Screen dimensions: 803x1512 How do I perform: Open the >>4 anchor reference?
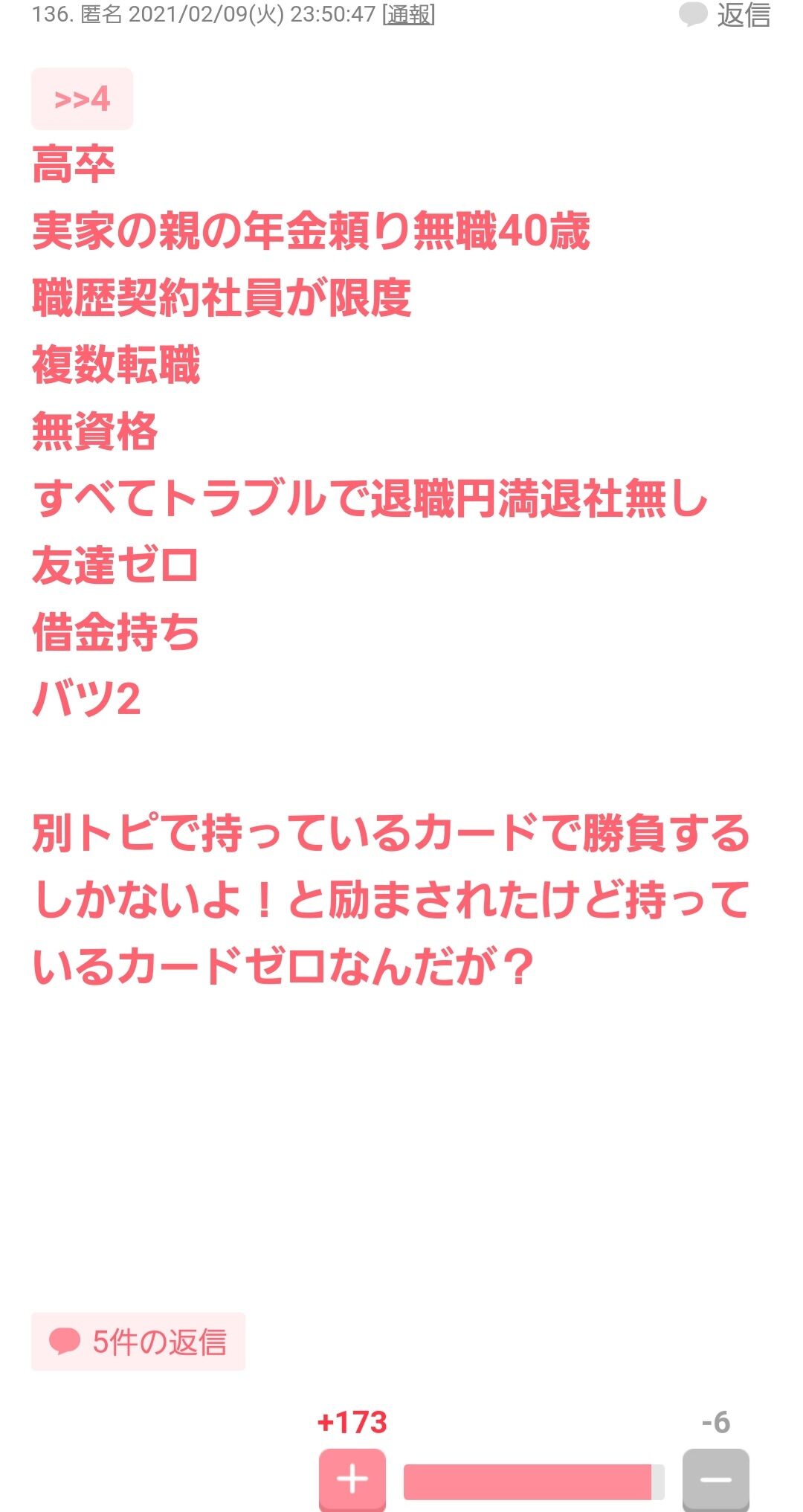coord(82,99)
